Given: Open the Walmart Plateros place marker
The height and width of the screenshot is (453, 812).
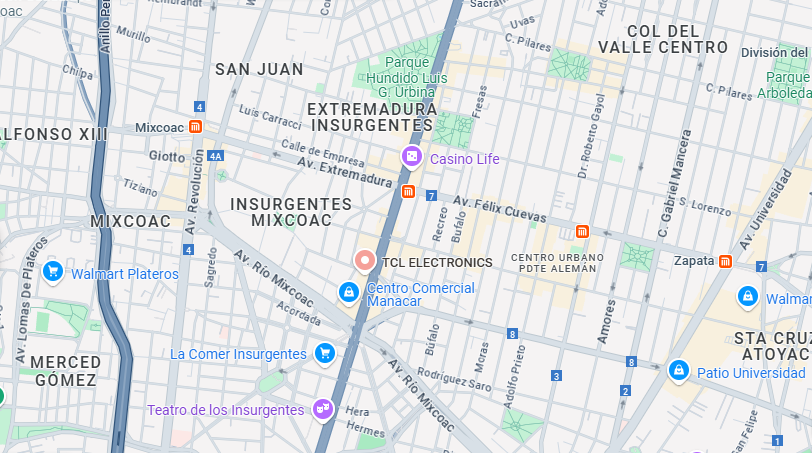Looking at the screenshot, I should coord(53,272).
